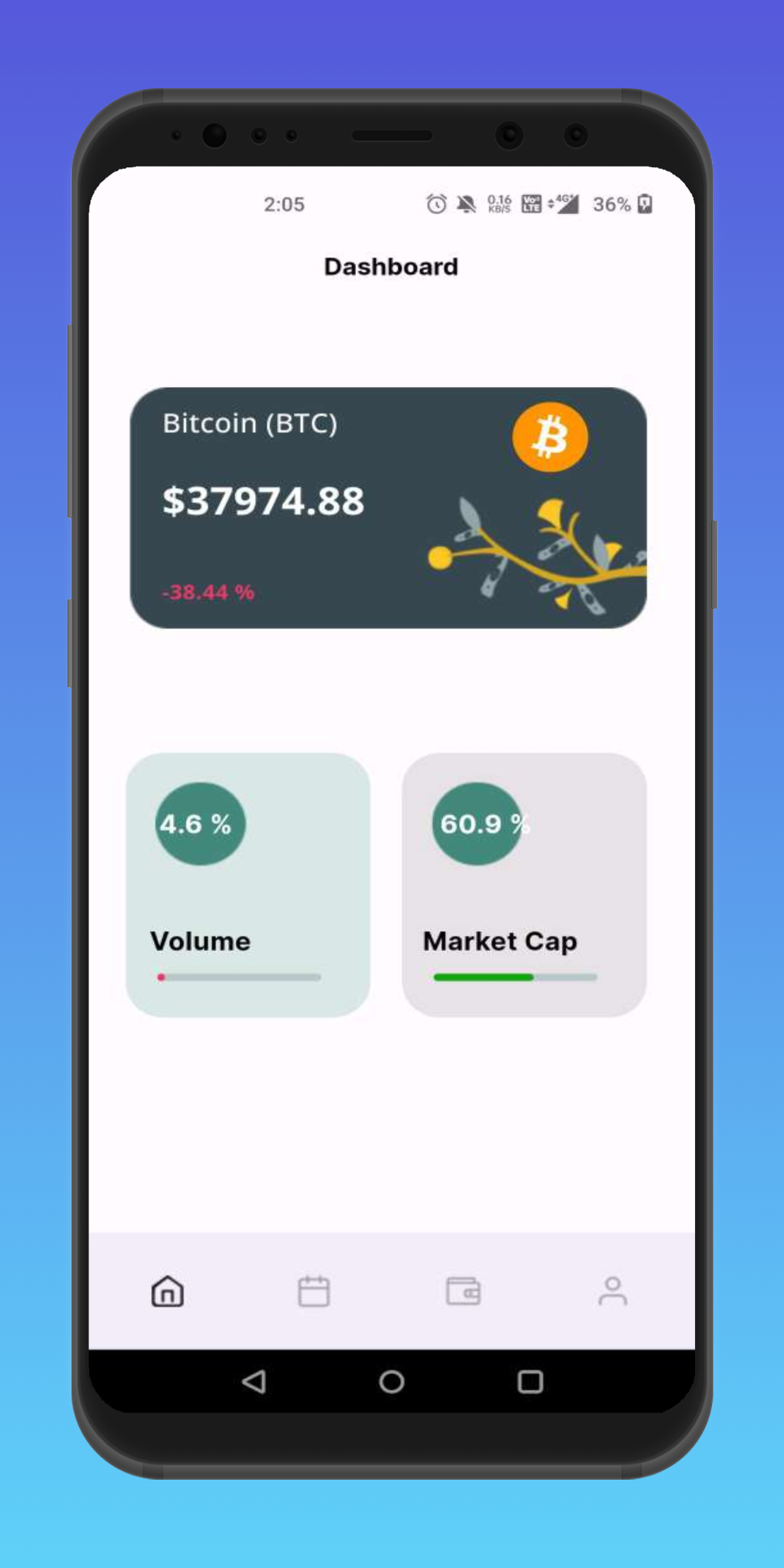Image resolution: width=784 pixels, height=1568 pixels.
Task: Switch to the profile tab
Action: click(x=612, y=1291)
